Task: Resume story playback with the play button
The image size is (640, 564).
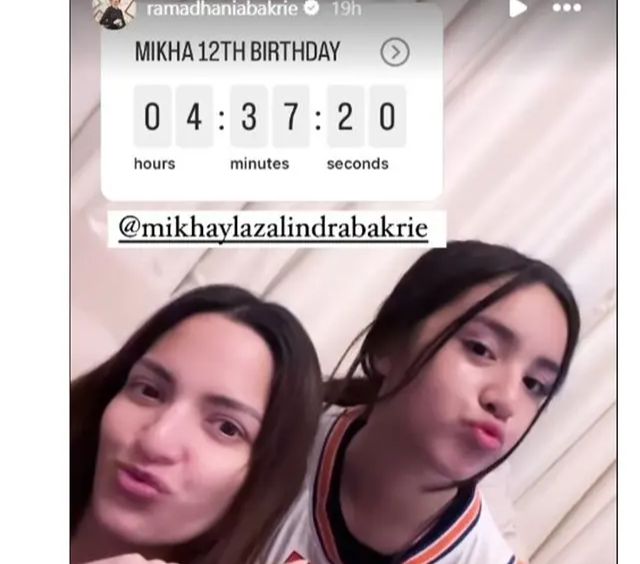Action: (518, 8)
